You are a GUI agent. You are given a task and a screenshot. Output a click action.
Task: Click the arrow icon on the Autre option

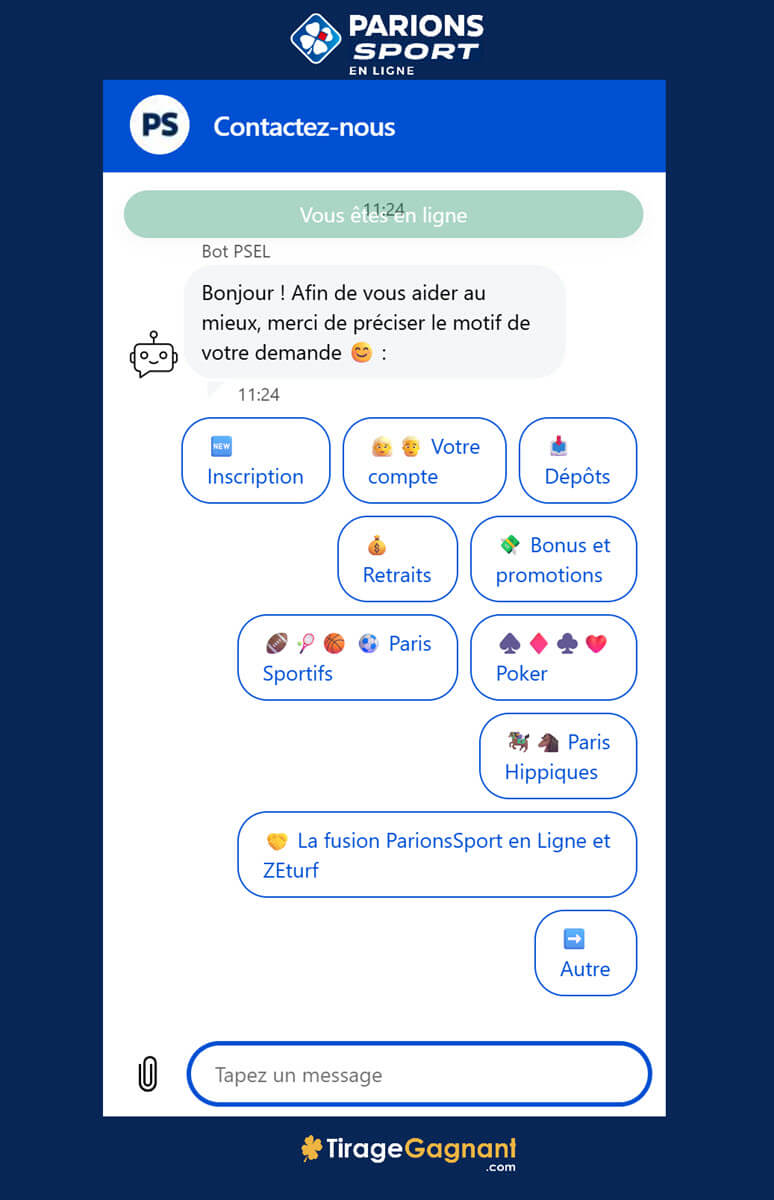[574, 938]
